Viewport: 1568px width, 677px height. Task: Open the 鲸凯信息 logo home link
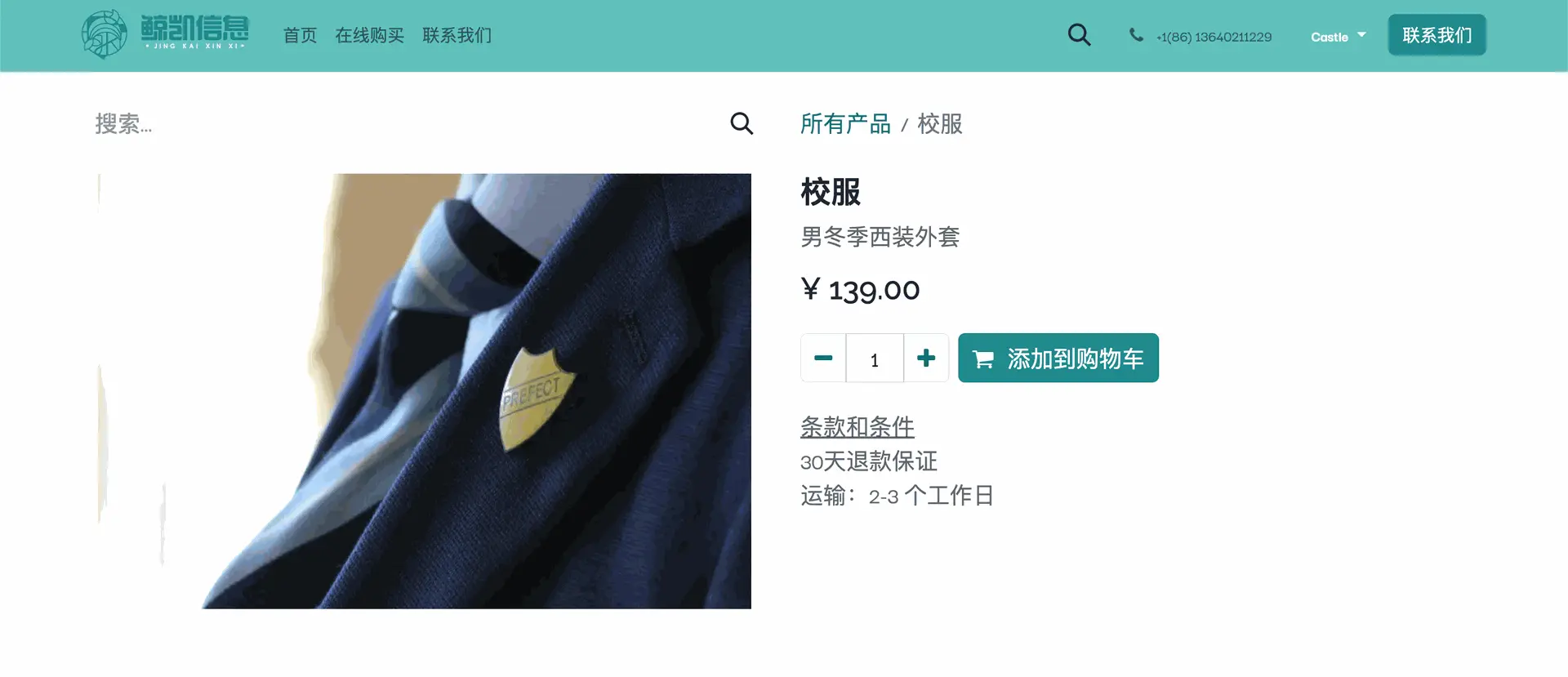(x=166, y=34)
